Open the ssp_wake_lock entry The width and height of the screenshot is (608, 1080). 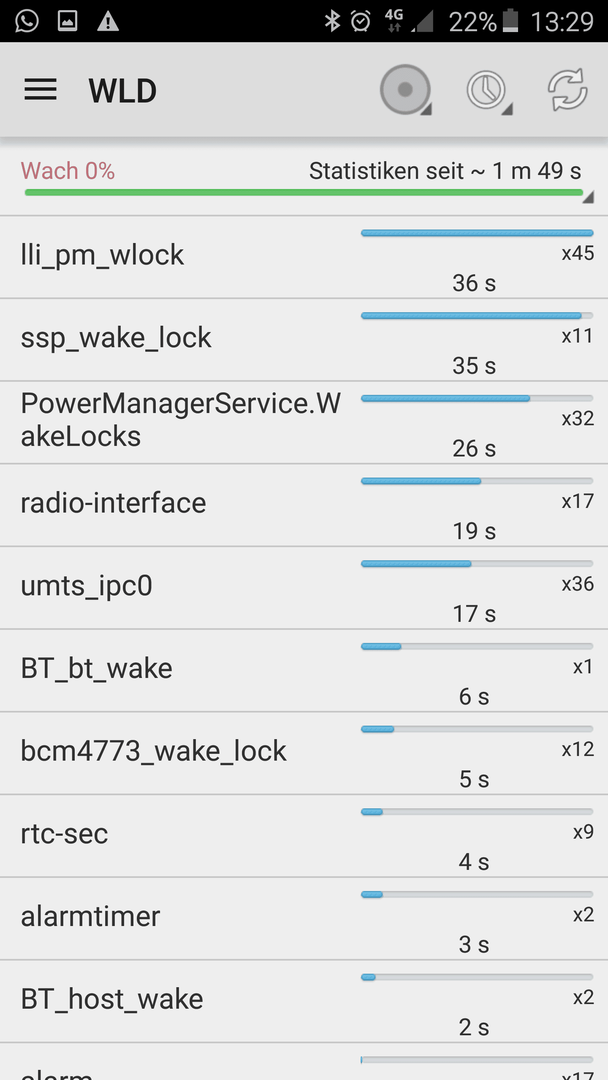pos(304,340)
